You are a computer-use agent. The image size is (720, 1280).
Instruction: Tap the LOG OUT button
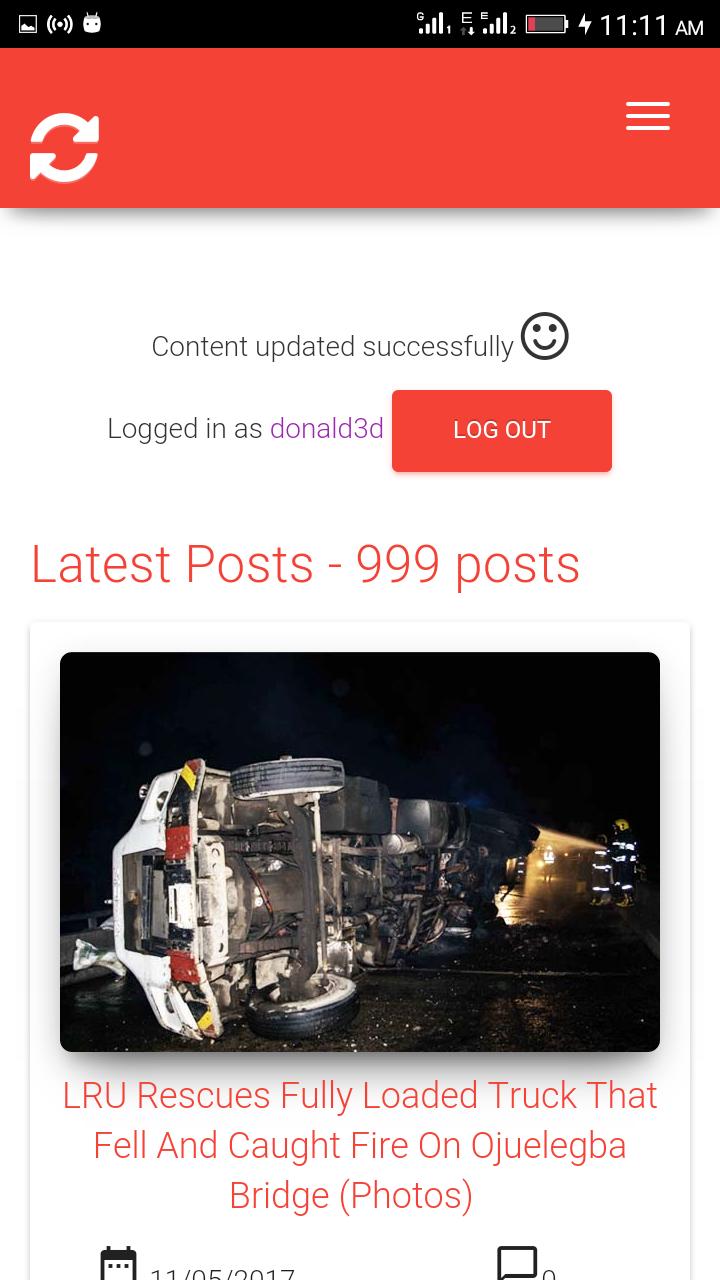[501, 430]
